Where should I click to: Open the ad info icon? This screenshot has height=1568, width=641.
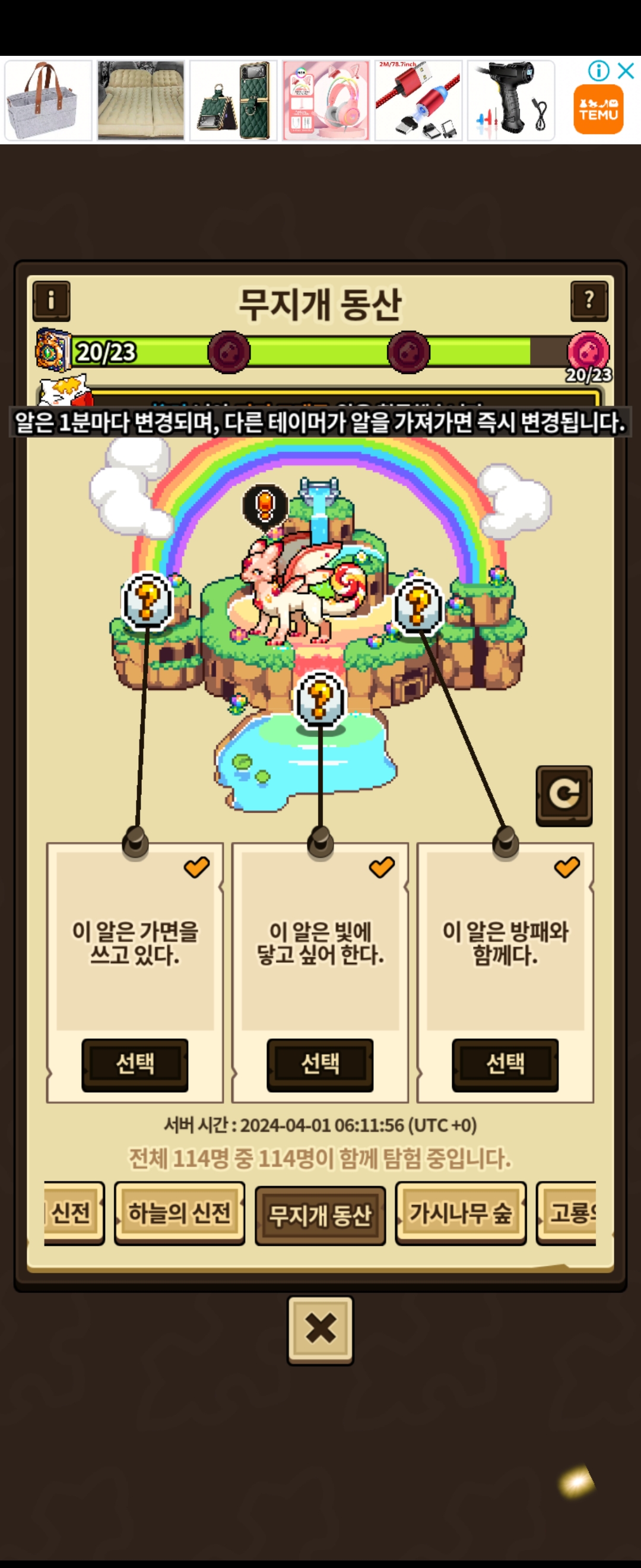click(x=598, y=71)
